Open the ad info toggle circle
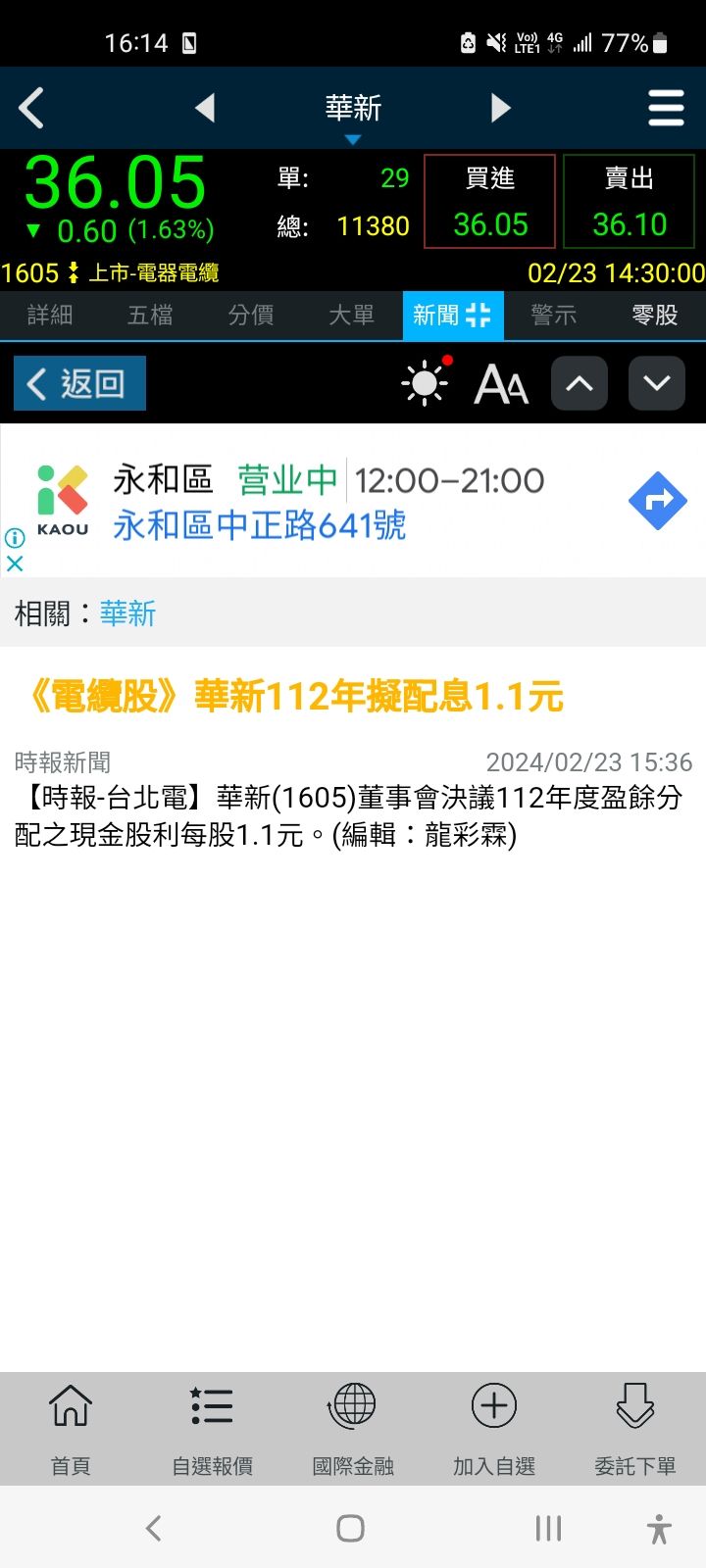Viewport: 706px width, 1568px height. (14, 540)
